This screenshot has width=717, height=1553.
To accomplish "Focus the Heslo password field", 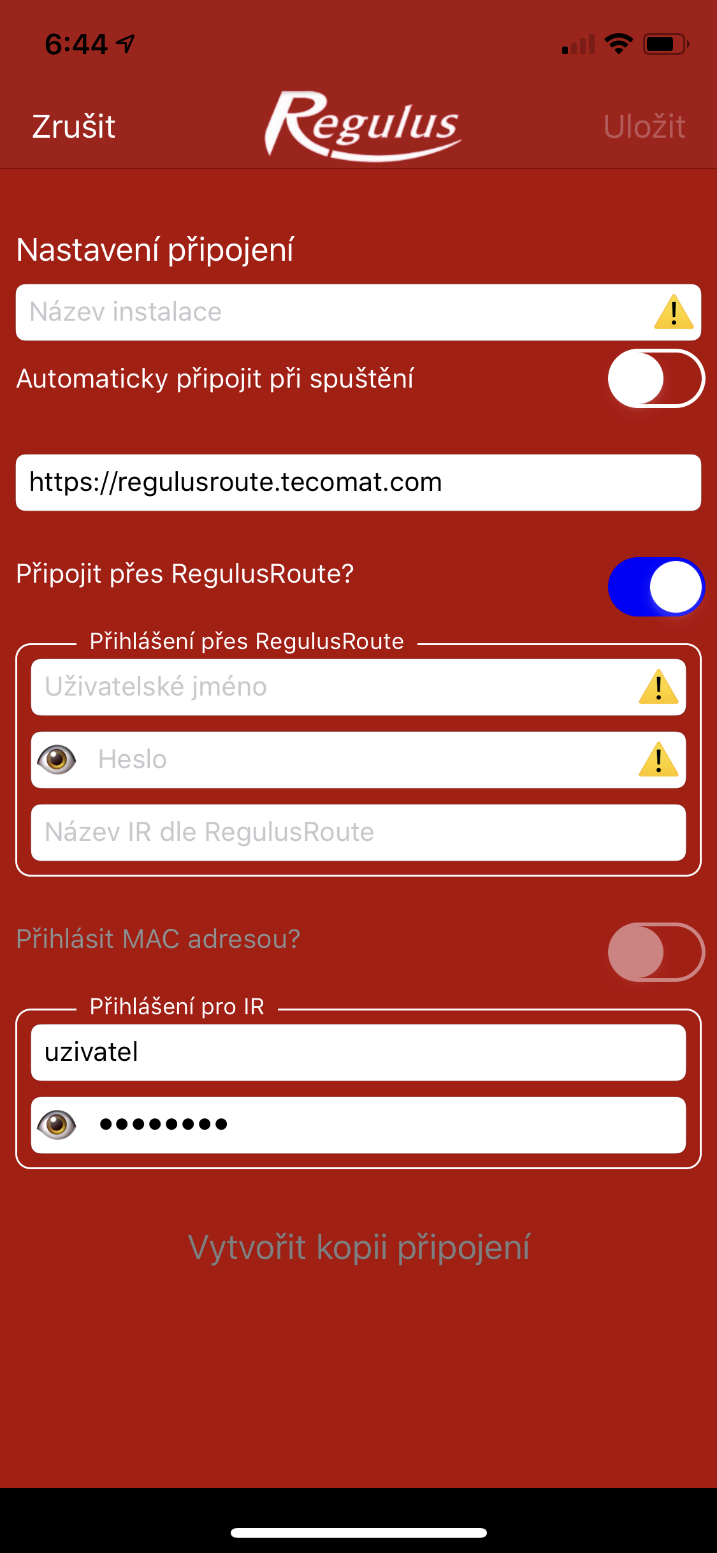I will (x=358, y=760).
